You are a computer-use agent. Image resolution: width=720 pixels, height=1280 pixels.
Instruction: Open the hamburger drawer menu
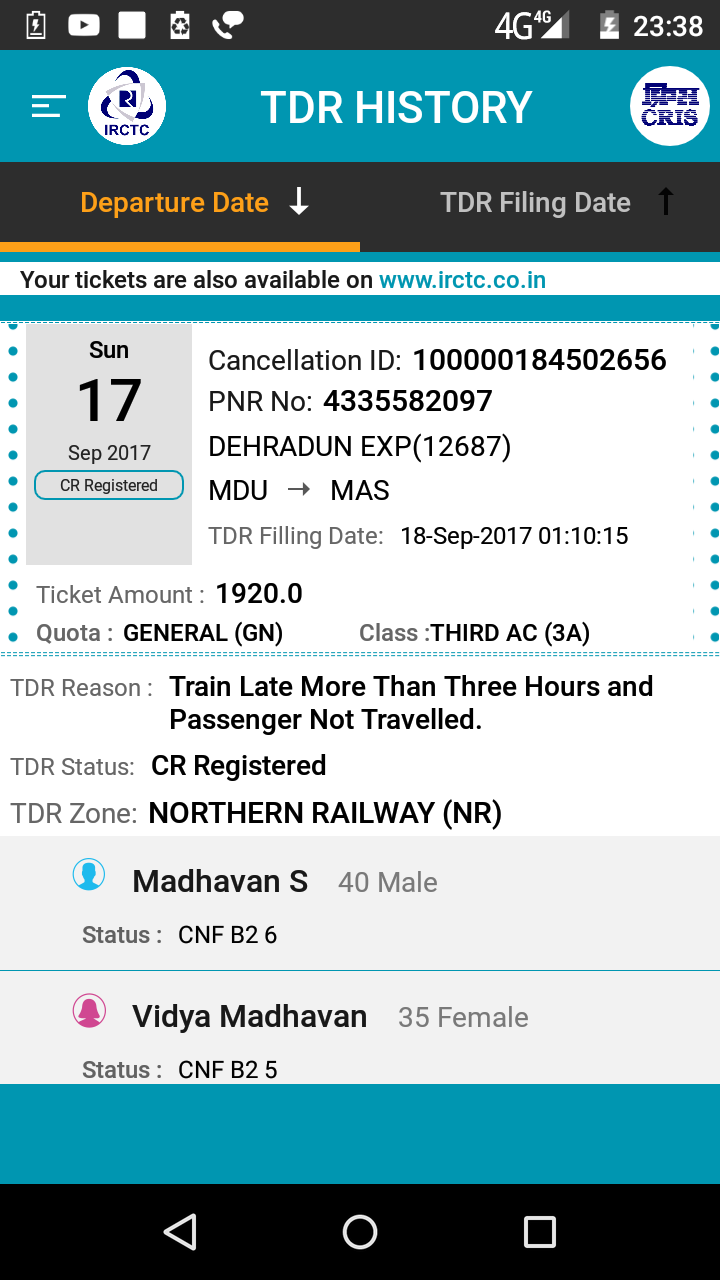tap(48, 107)
